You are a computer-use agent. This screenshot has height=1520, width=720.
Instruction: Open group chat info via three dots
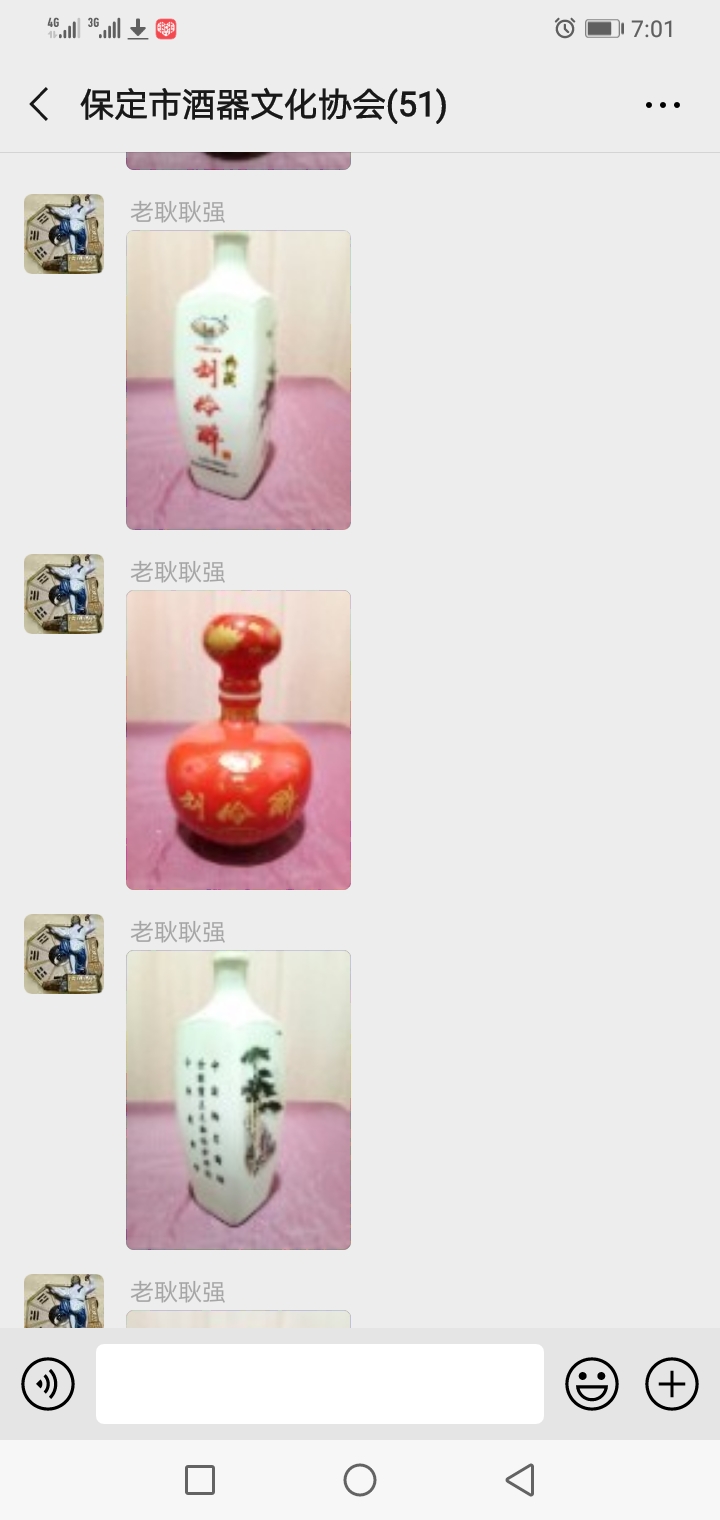click(662, 105)
